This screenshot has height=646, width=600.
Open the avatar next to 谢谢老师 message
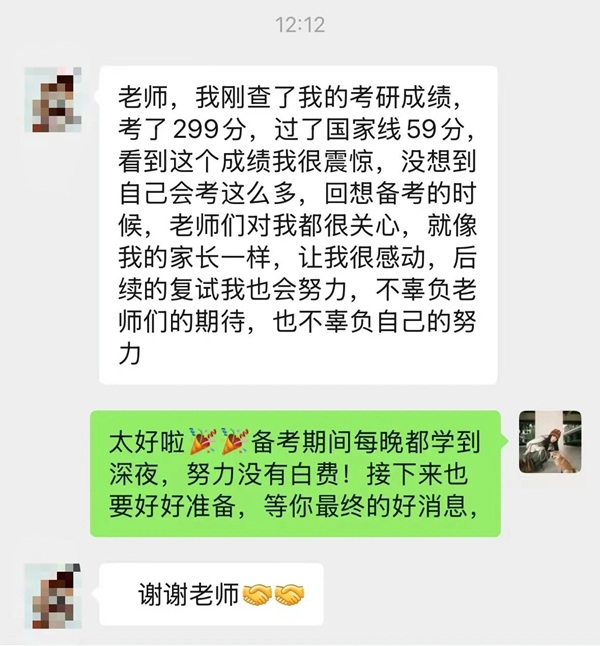point(54,595)
